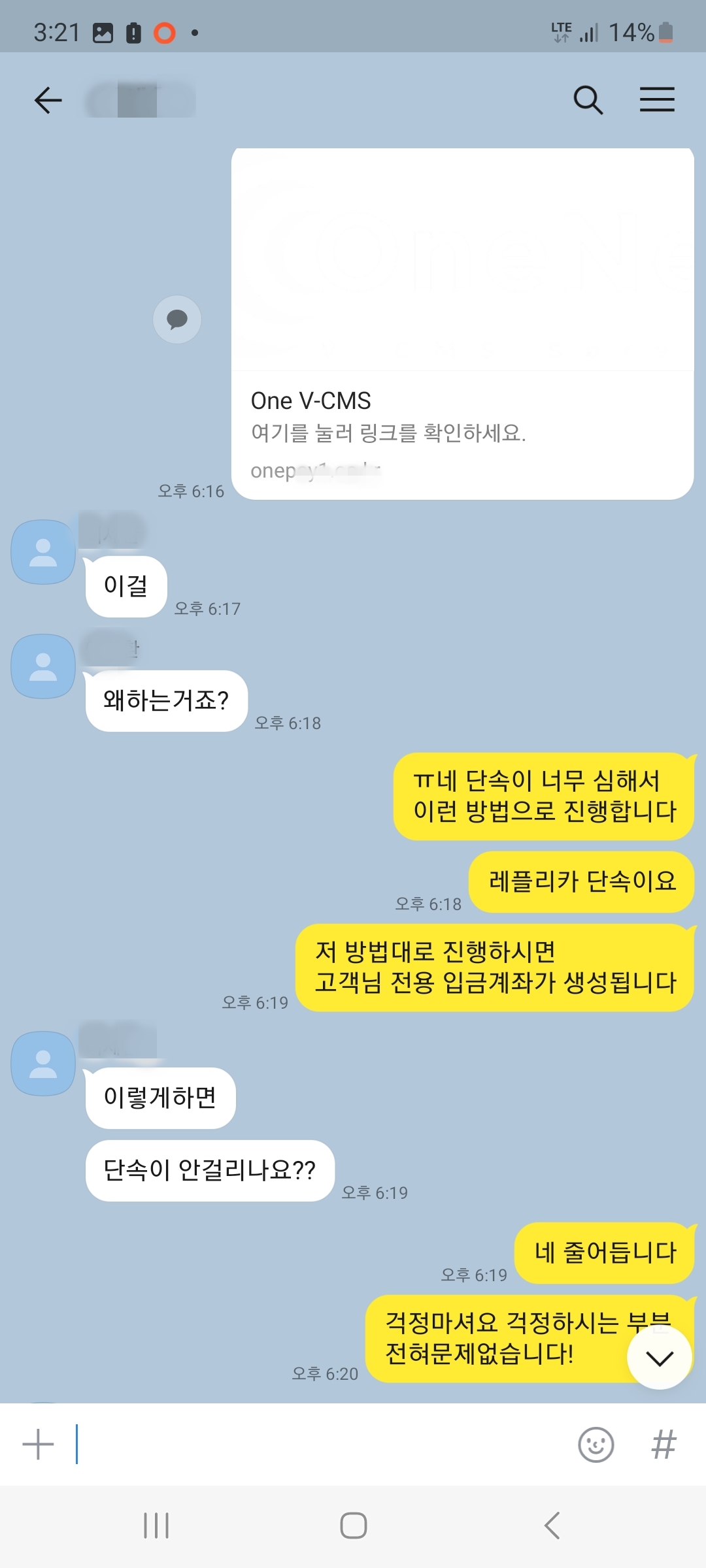Open the system recent apps view
706x1568 pixels.
point(156,1526)
